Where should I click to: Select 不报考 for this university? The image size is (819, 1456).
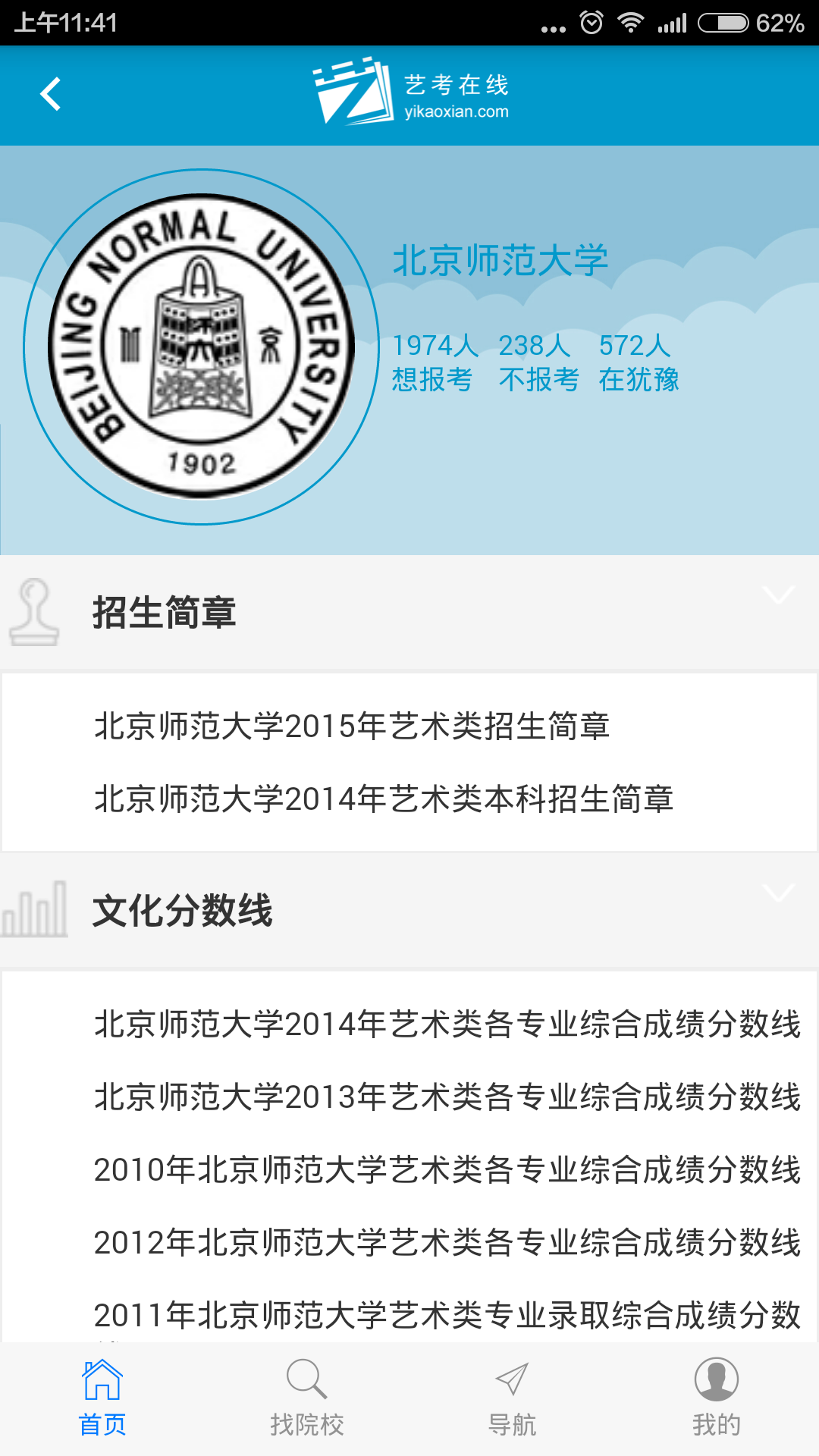pos(538,362)
